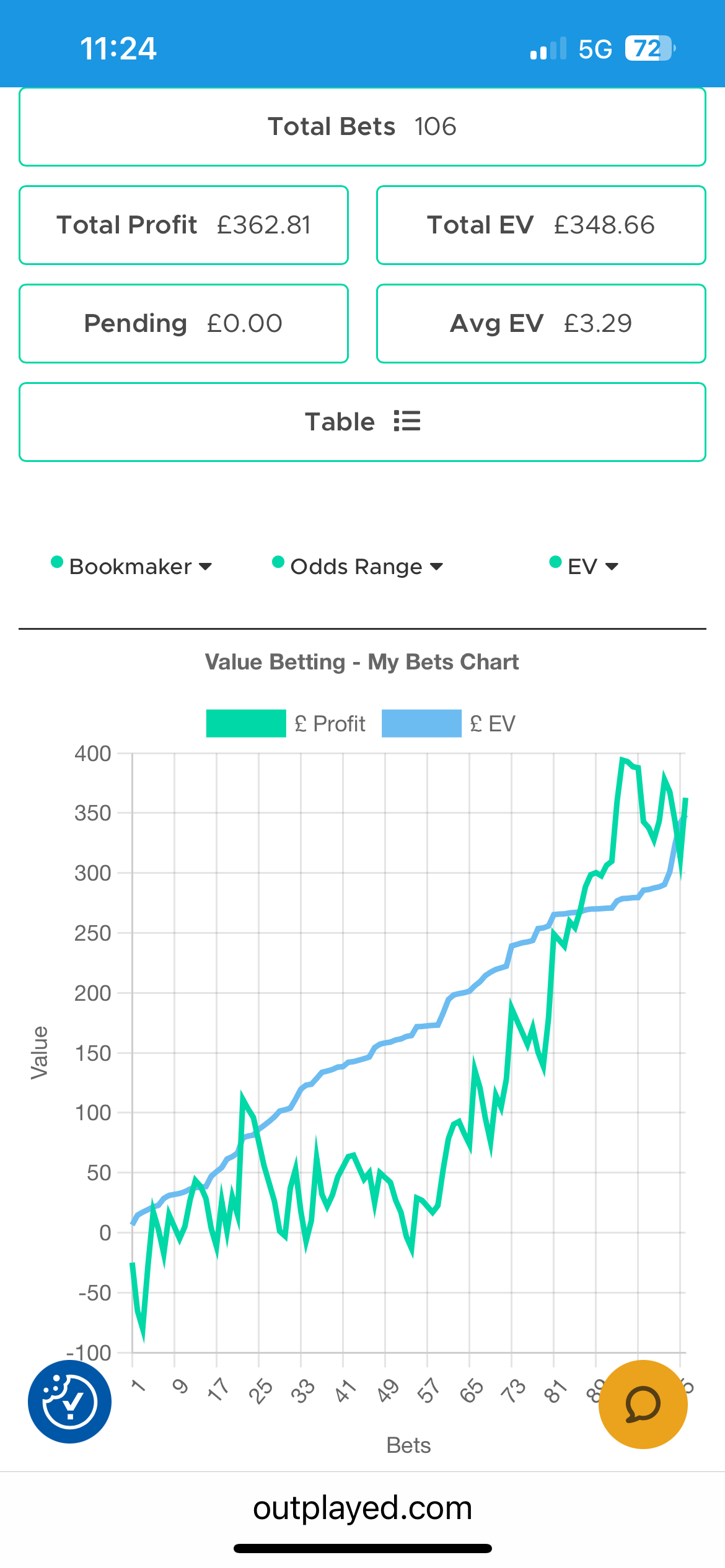725x1568 pixels.
Task: Open the orange chat support bubble
Action: click(x=643, y=1404)
